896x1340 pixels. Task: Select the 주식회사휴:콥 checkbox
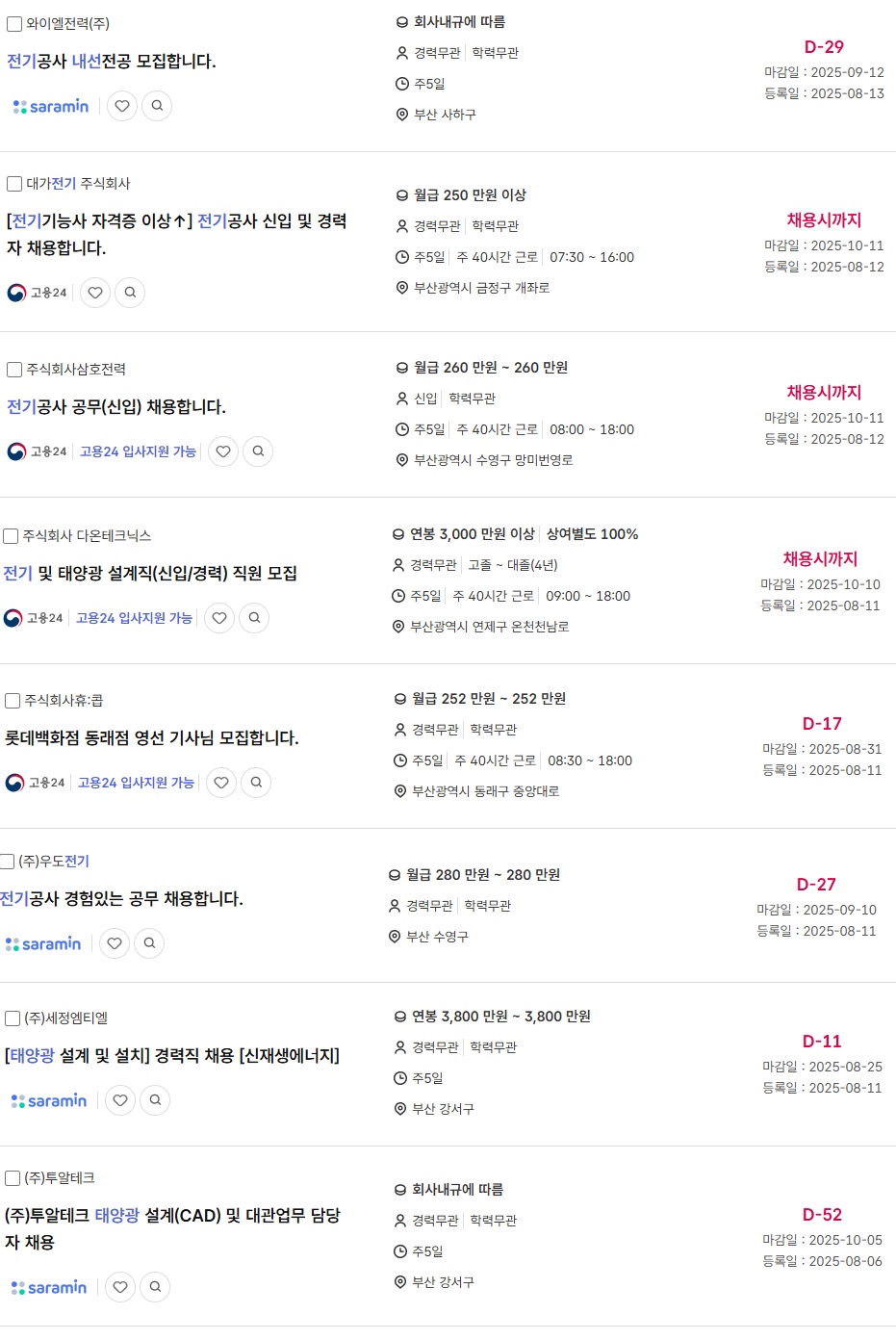tap(13, 701)
